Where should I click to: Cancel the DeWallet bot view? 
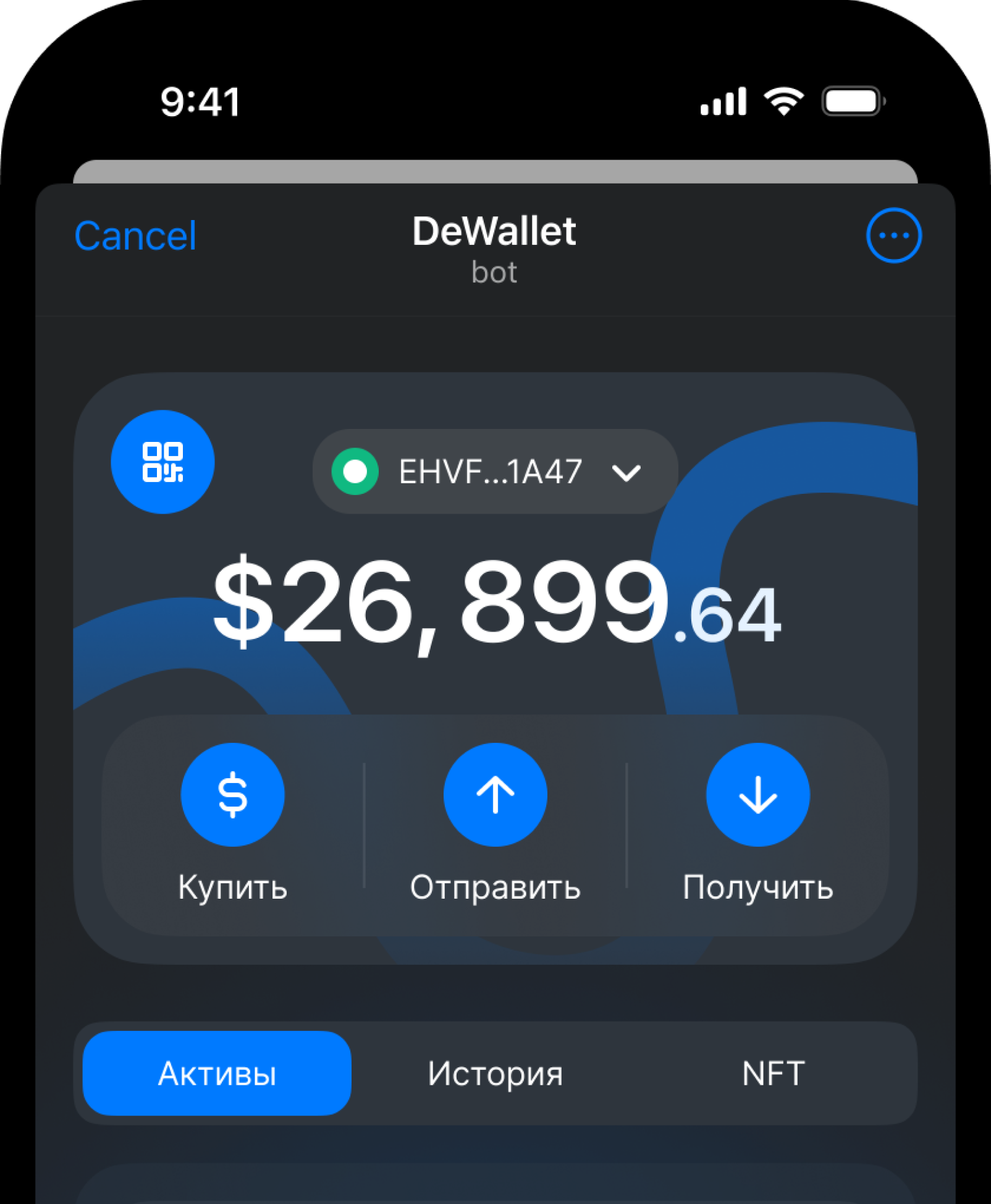(x=135, y=235)
